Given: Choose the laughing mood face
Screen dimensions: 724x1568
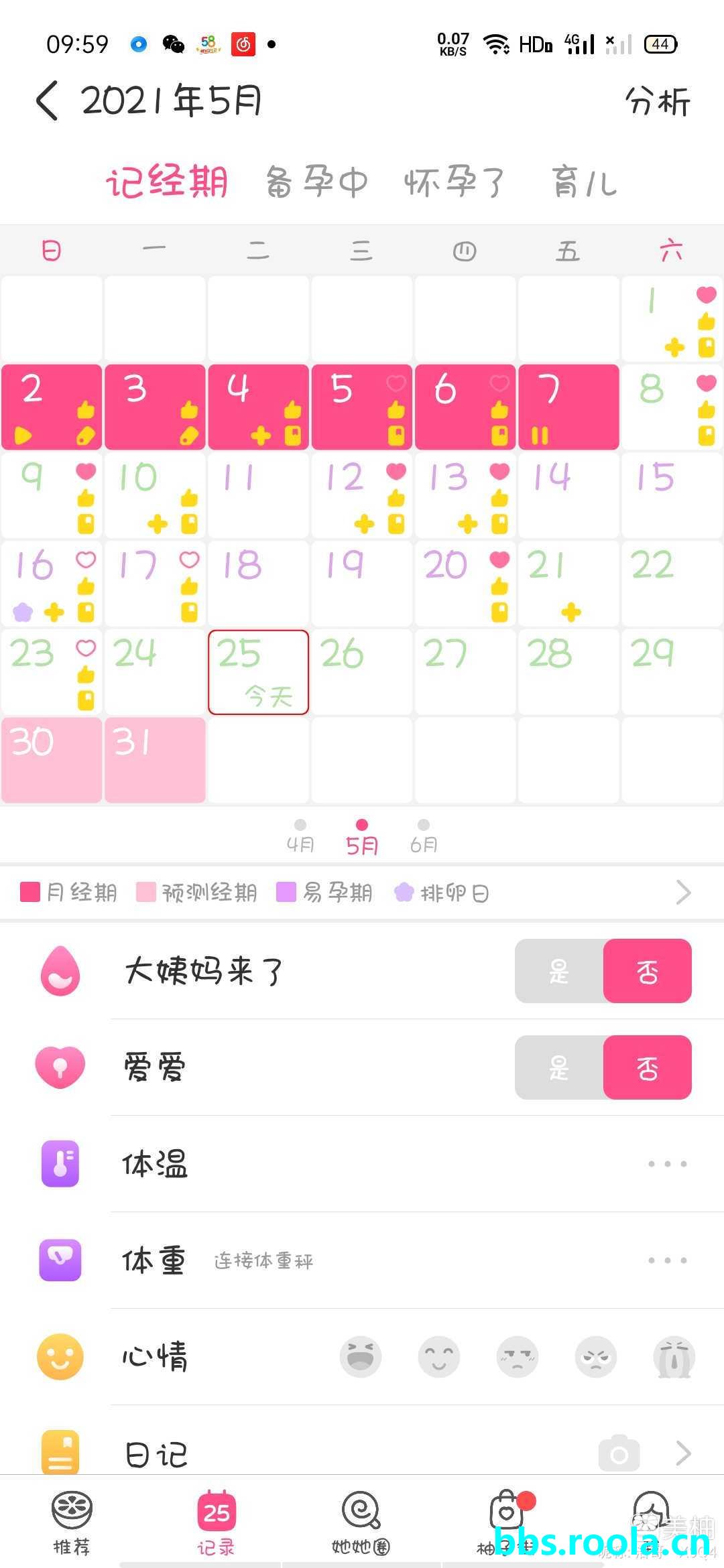Looking at the screenshot, I should coord(361,1357).
